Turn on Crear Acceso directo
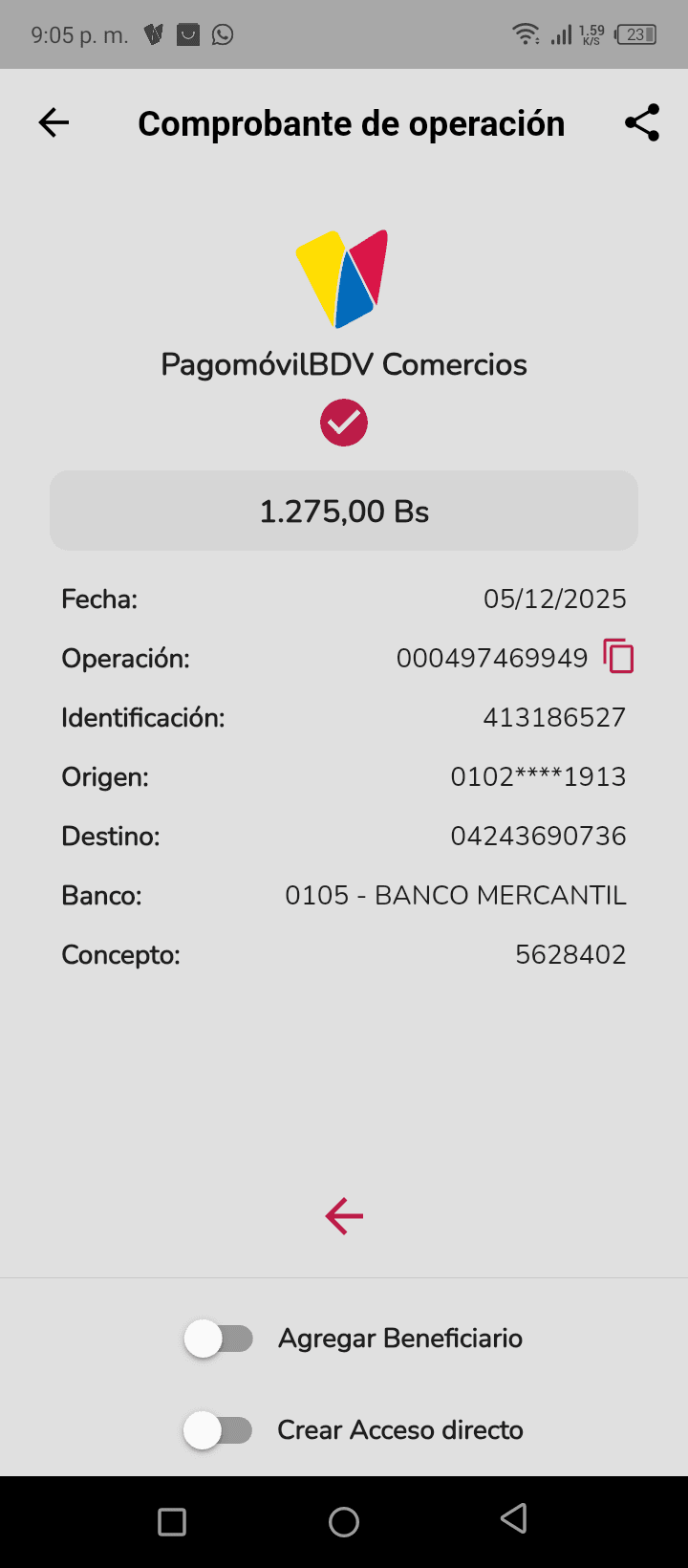Viewport: 688px width, 1568px height. click(219, 1430)
